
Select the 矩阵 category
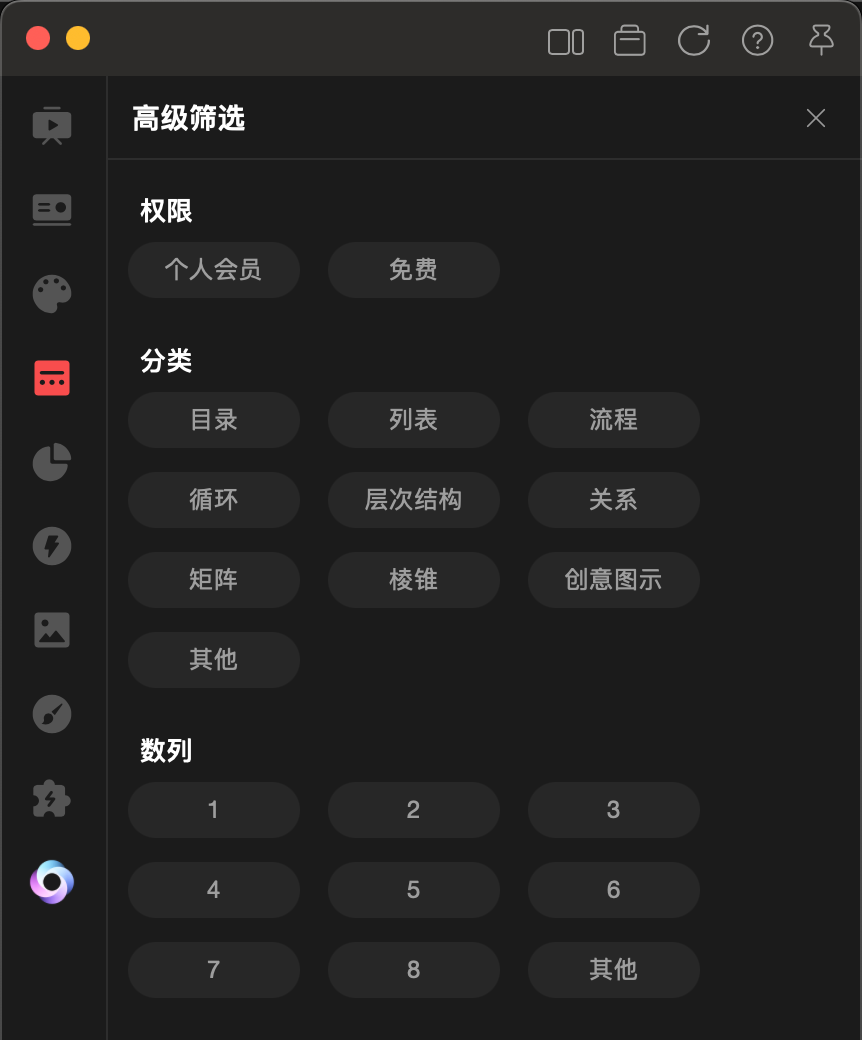point(214,580)
